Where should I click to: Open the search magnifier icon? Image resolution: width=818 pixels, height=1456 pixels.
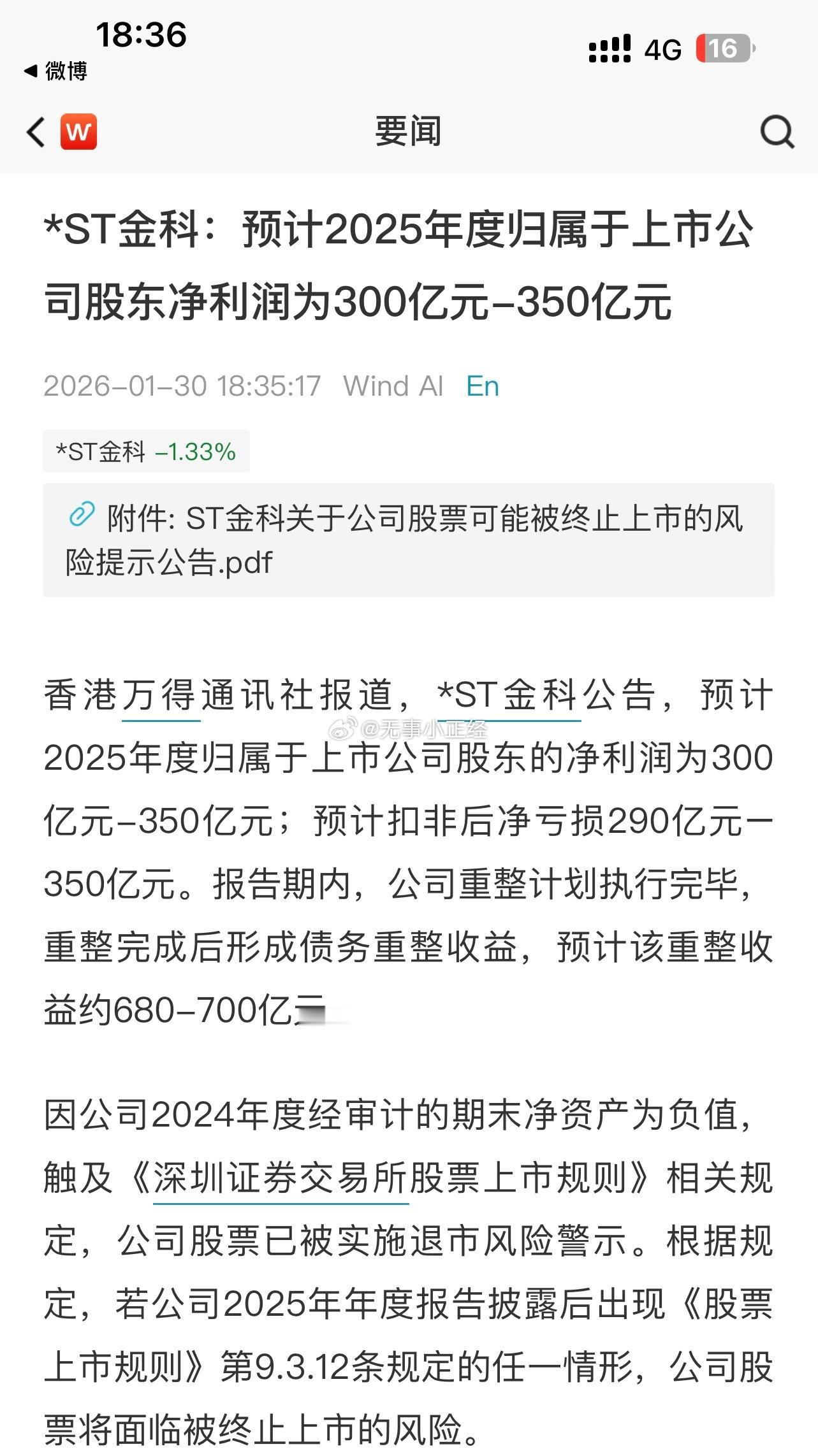tap(777, 131)
